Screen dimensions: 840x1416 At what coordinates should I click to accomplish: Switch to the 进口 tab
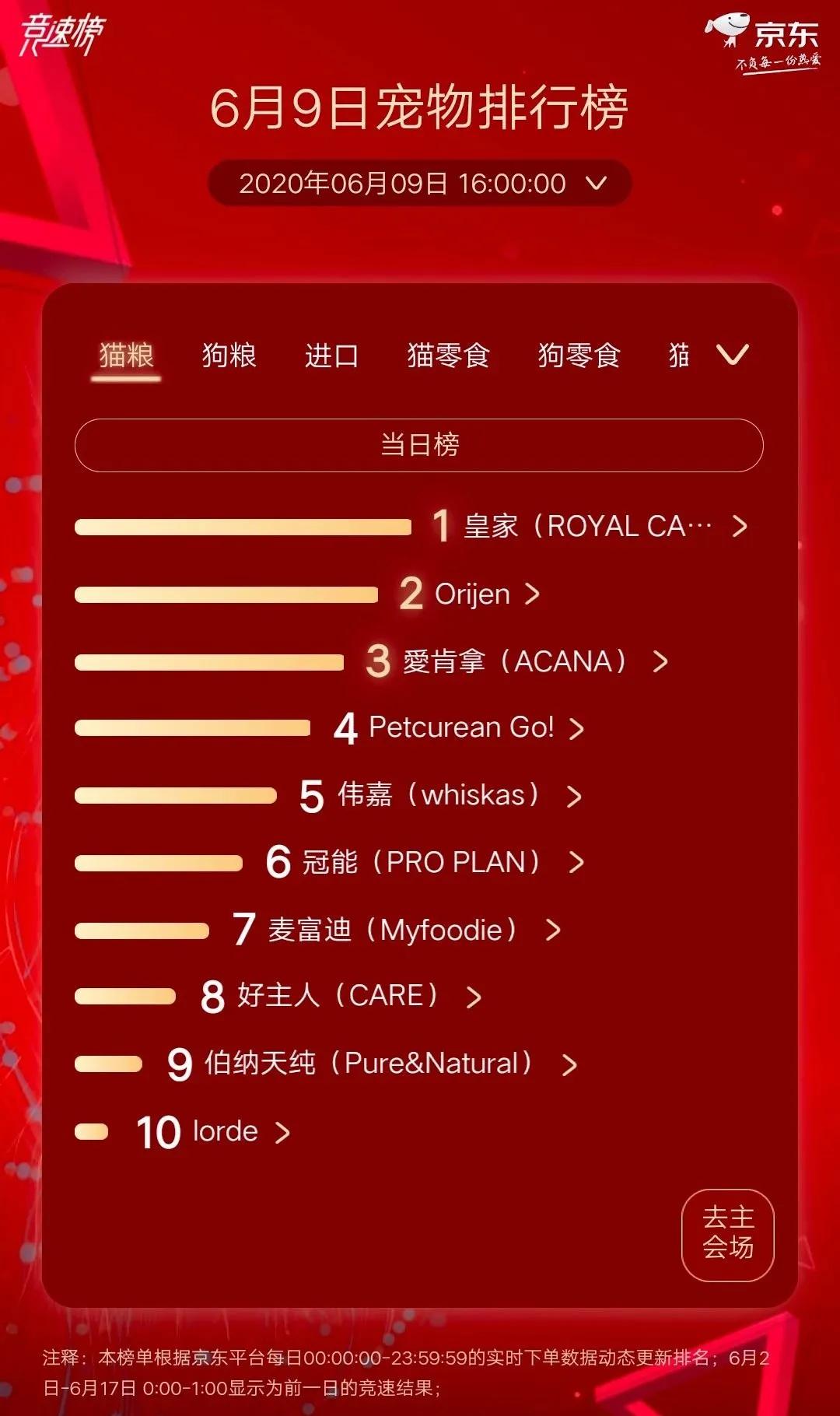331,356
